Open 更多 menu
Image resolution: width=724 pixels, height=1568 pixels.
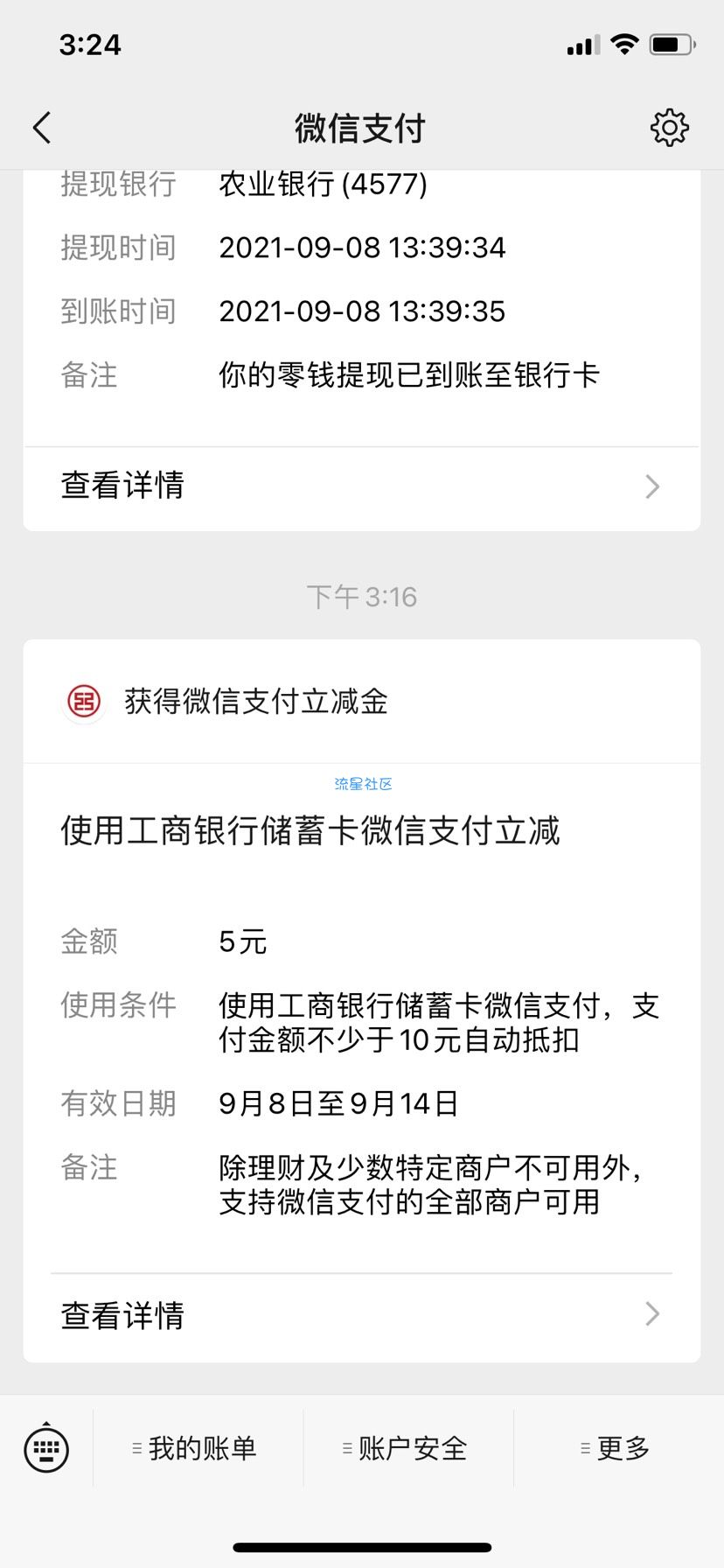coord(617,1448)
